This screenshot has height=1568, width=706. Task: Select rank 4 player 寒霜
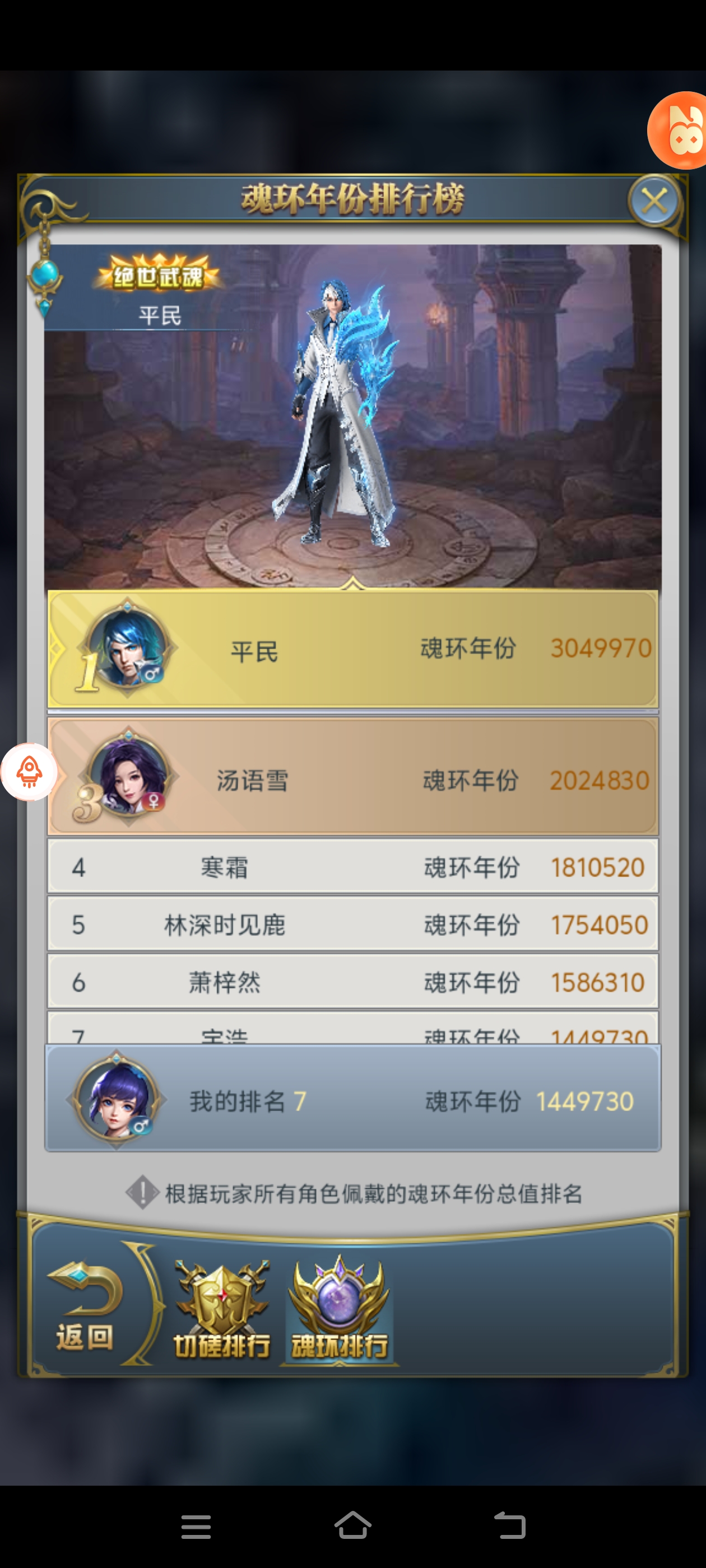pyautogui.click(x=352, y=867)
